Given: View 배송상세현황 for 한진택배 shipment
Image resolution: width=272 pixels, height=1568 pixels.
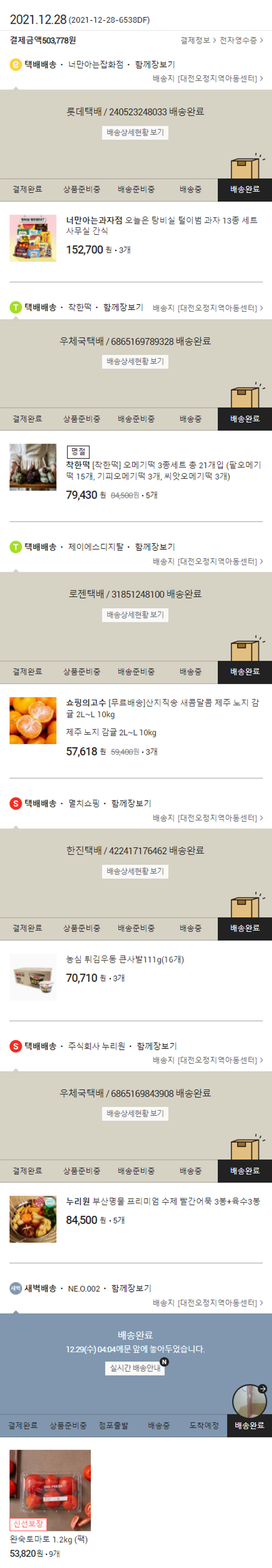Looking at the screenshot, I should pos(135,871).
